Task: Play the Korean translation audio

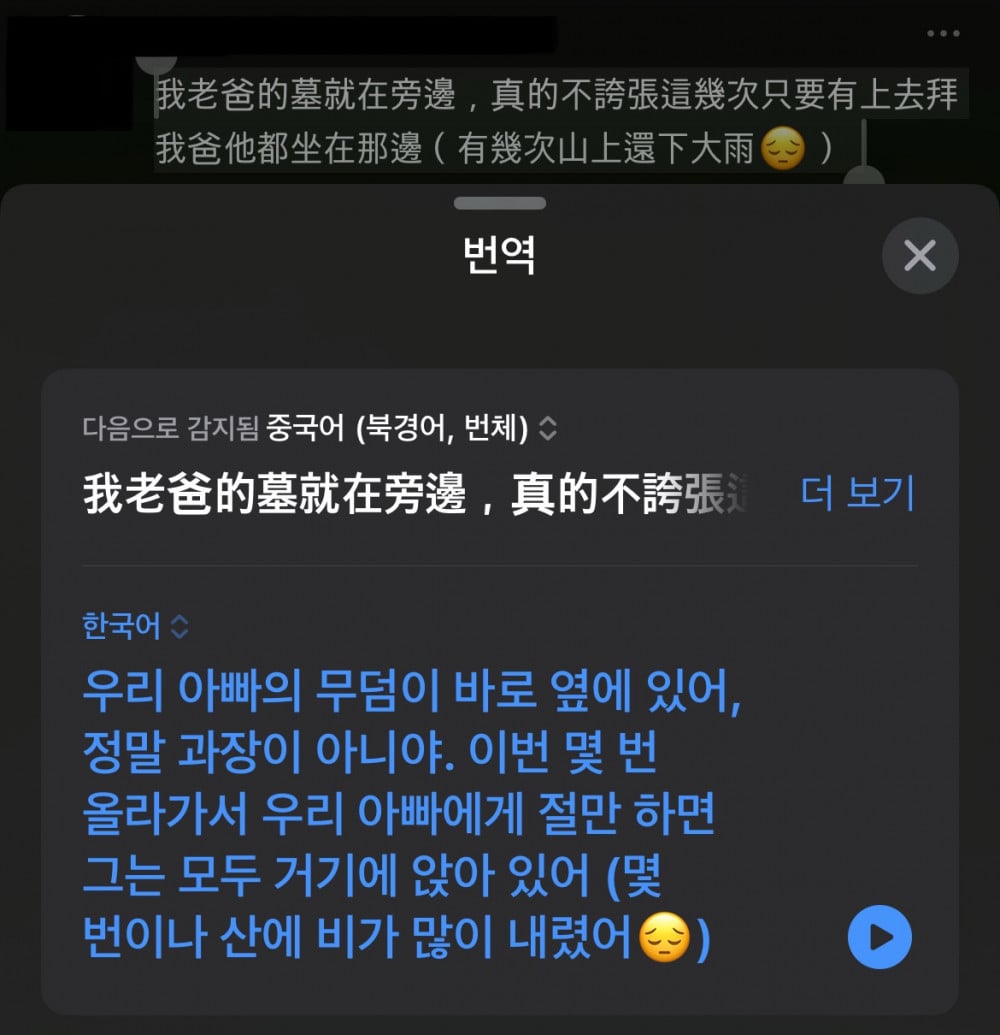Action: click(x=879, y=937)
